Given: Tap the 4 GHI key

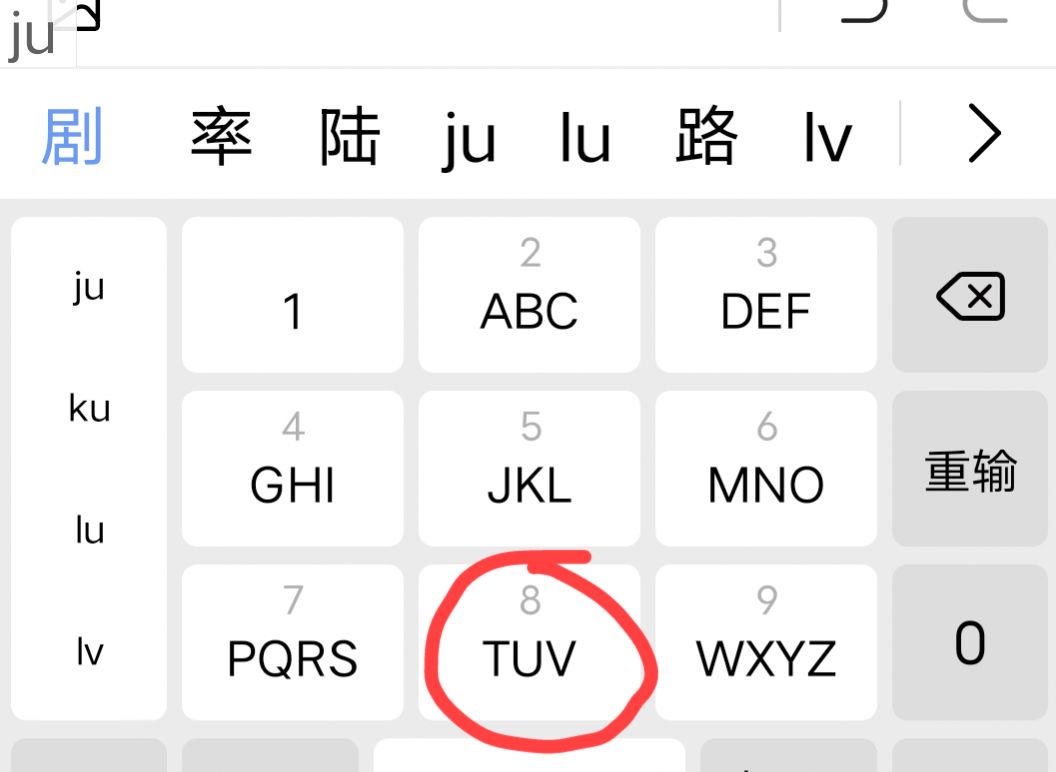Looking at the screenshot, I should (292, 468).
